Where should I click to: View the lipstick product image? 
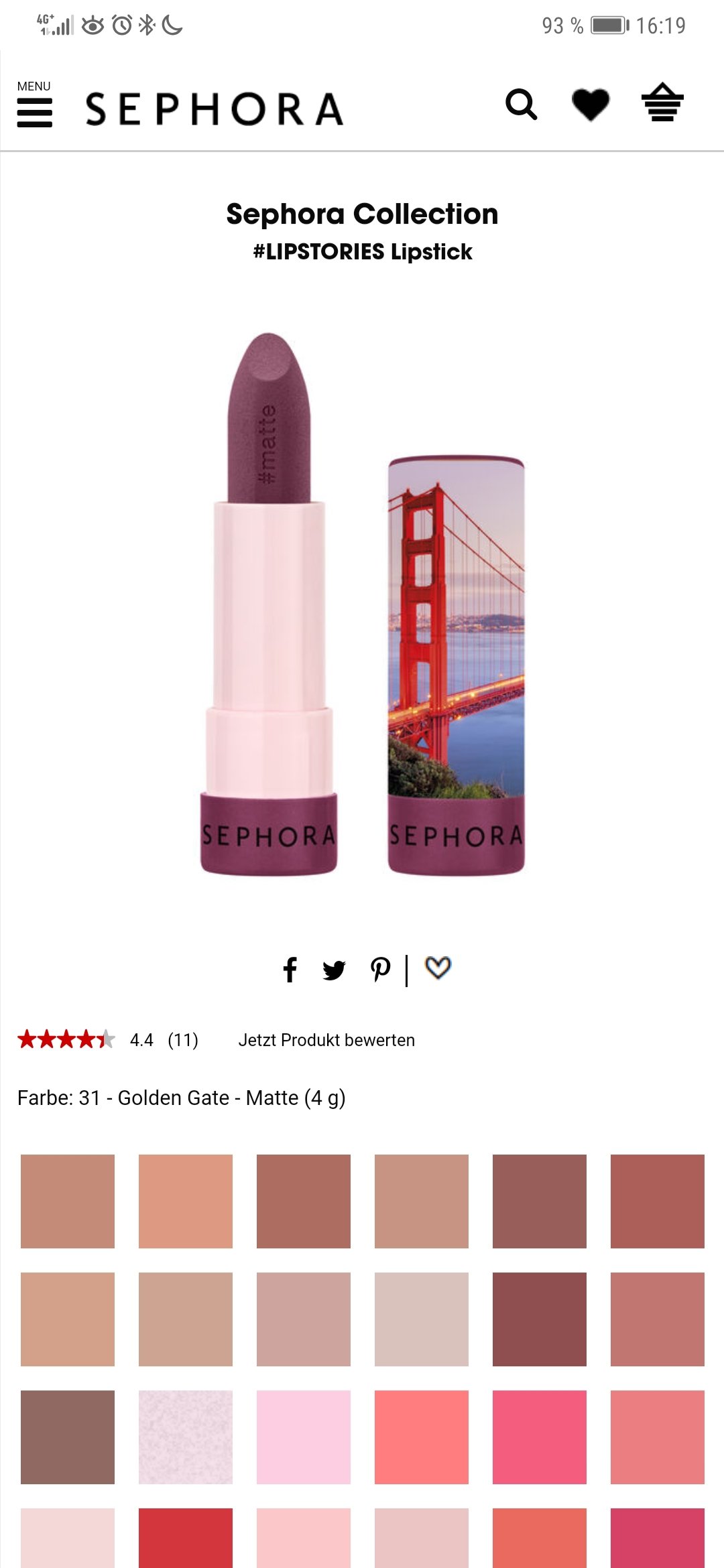tap(362, 603)
